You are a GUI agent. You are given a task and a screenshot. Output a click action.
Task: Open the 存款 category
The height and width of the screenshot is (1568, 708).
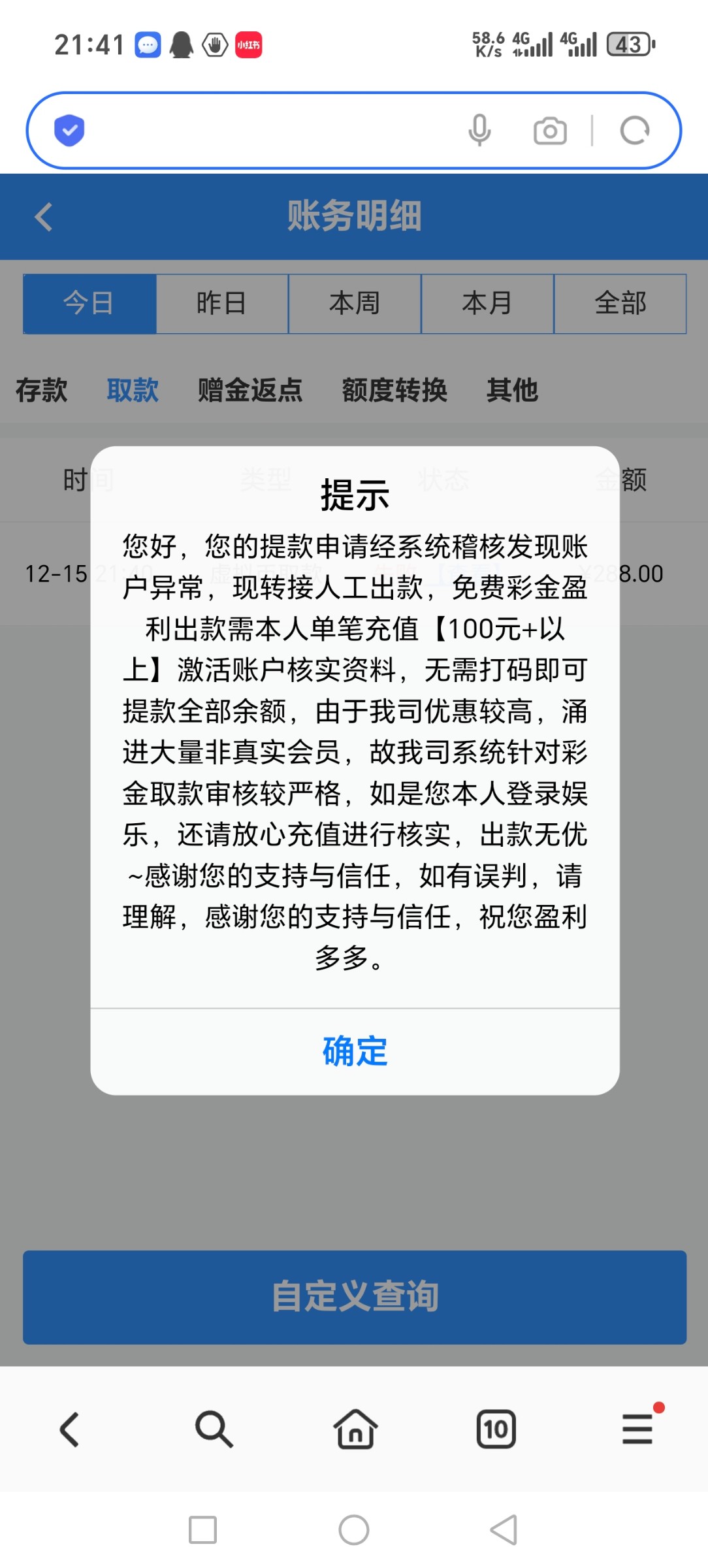click(x=41, y=390)
